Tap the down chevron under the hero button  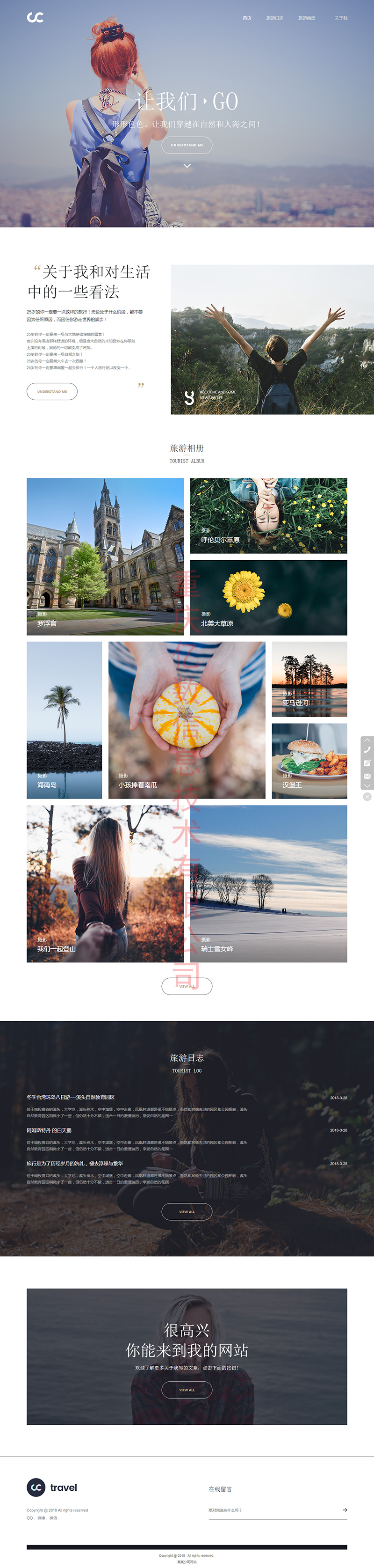187,166
